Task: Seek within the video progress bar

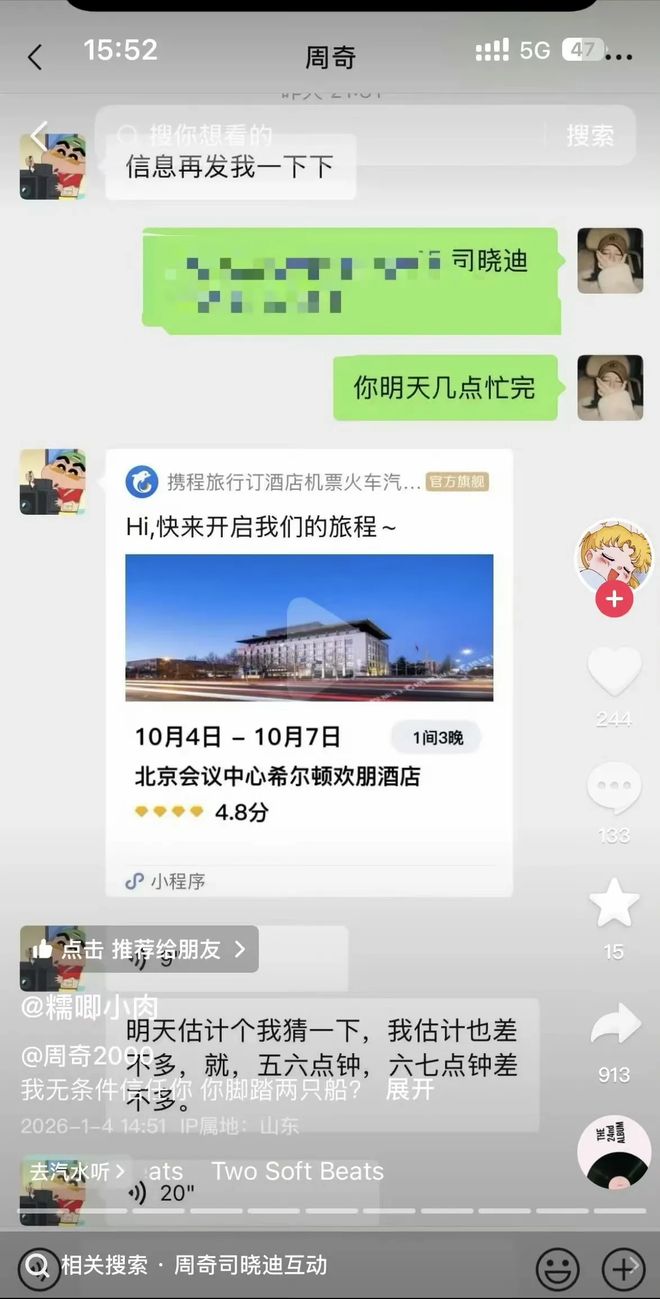Action: [x=330, y=1211]
